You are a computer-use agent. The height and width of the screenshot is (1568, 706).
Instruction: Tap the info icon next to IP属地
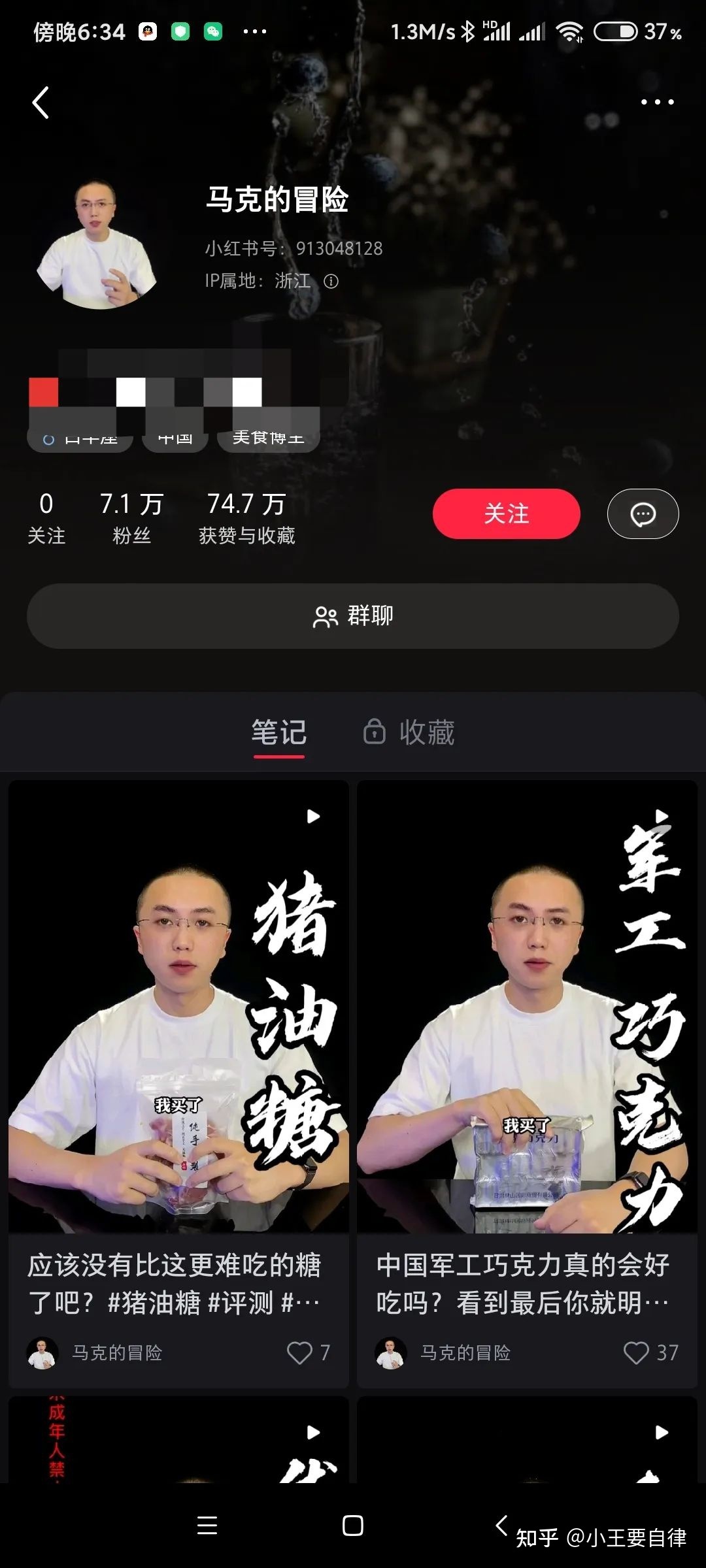tap(332, 282)
